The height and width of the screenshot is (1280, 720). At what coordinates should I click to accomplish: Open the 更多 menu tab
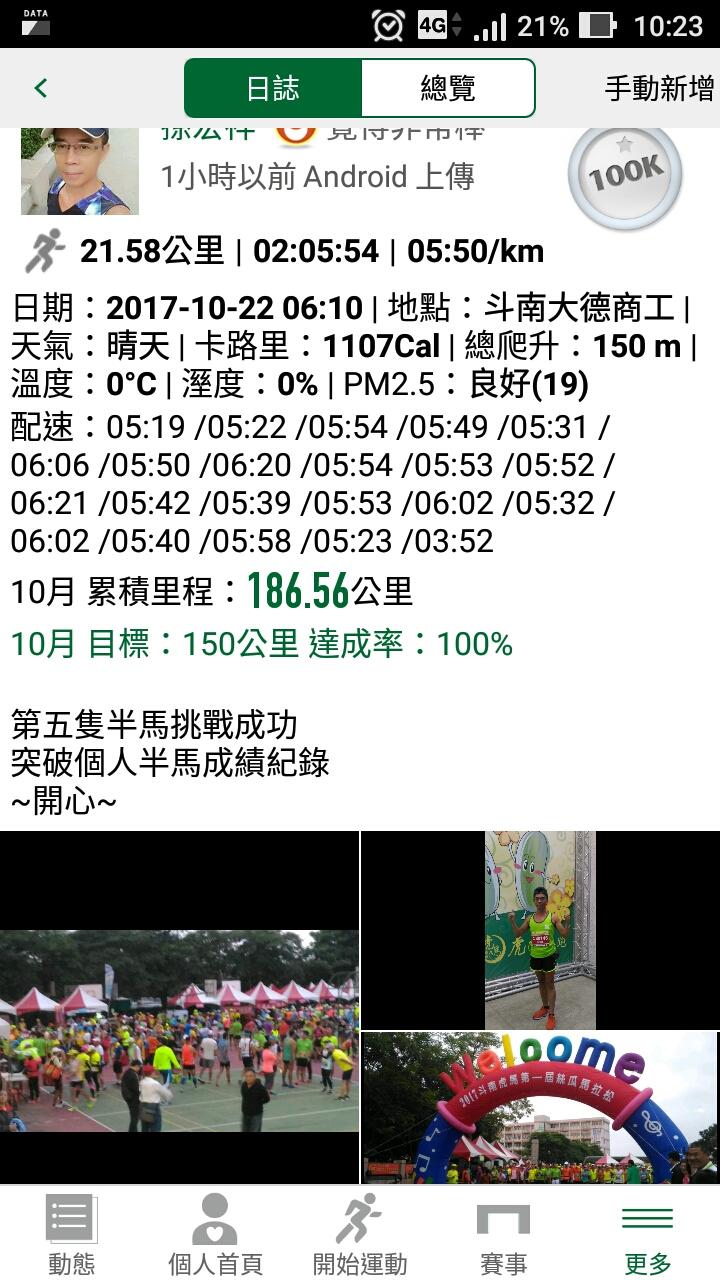[x=648, y=1235]
